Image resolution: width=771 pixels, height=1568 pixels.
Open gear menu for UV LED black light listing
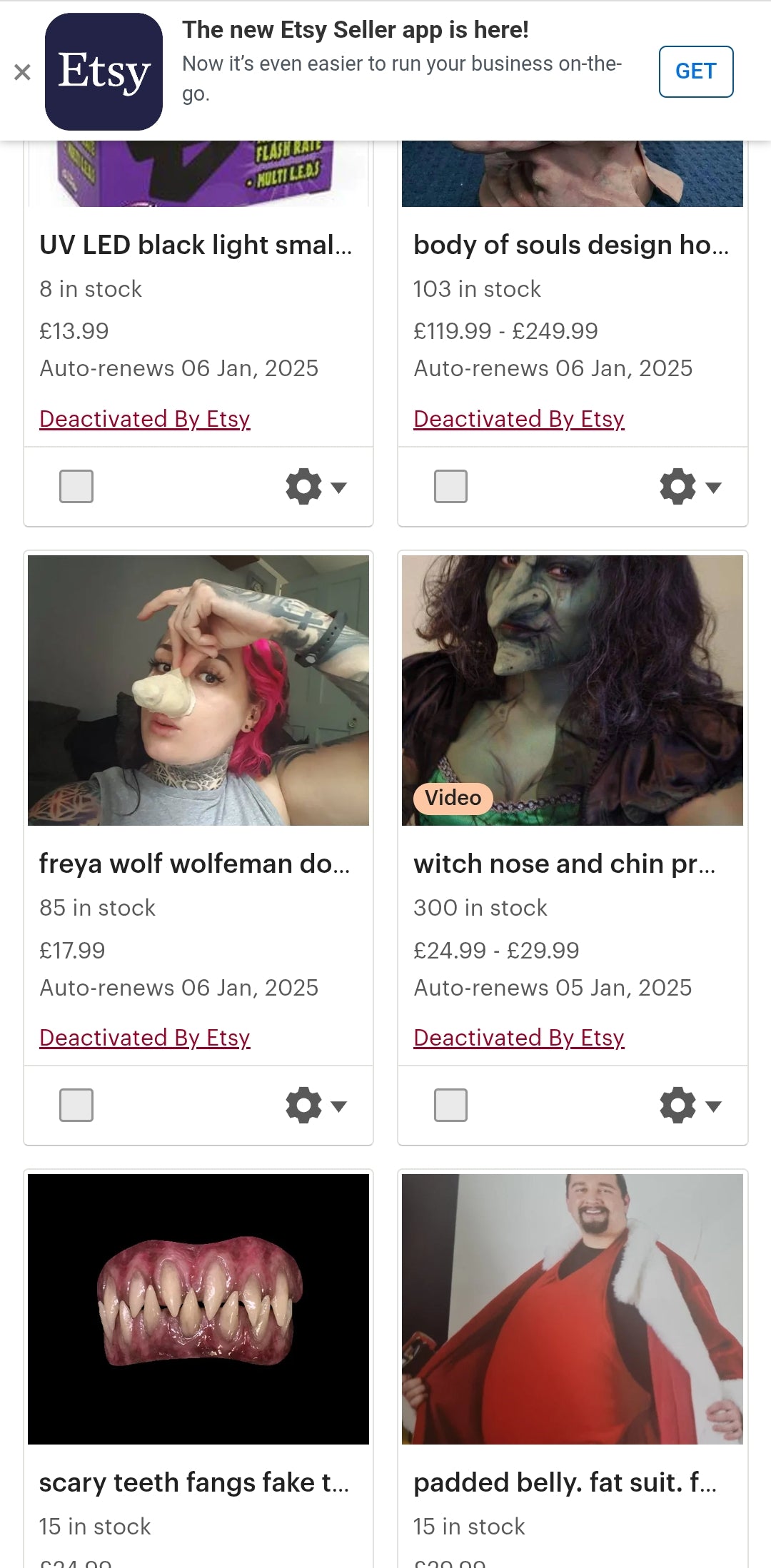coord(316,487)
